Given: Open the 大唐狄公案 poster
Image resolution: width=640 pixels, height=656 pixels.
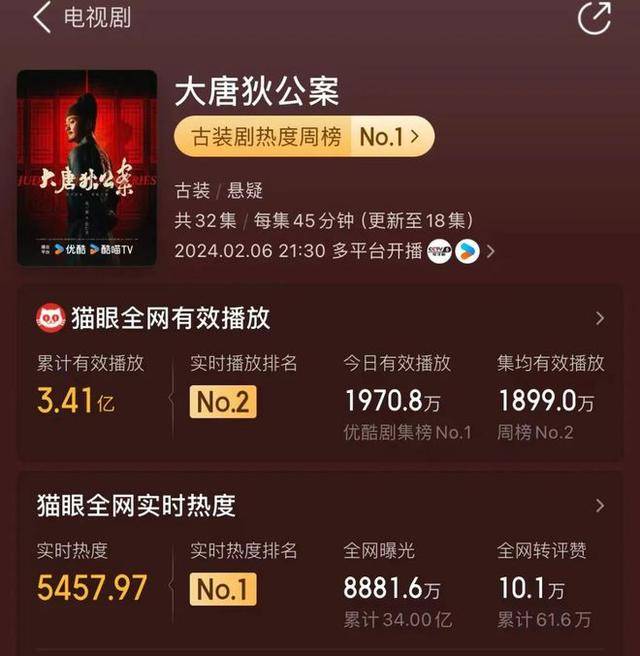Looking at the screenshot, I should [x=87, y=167].
